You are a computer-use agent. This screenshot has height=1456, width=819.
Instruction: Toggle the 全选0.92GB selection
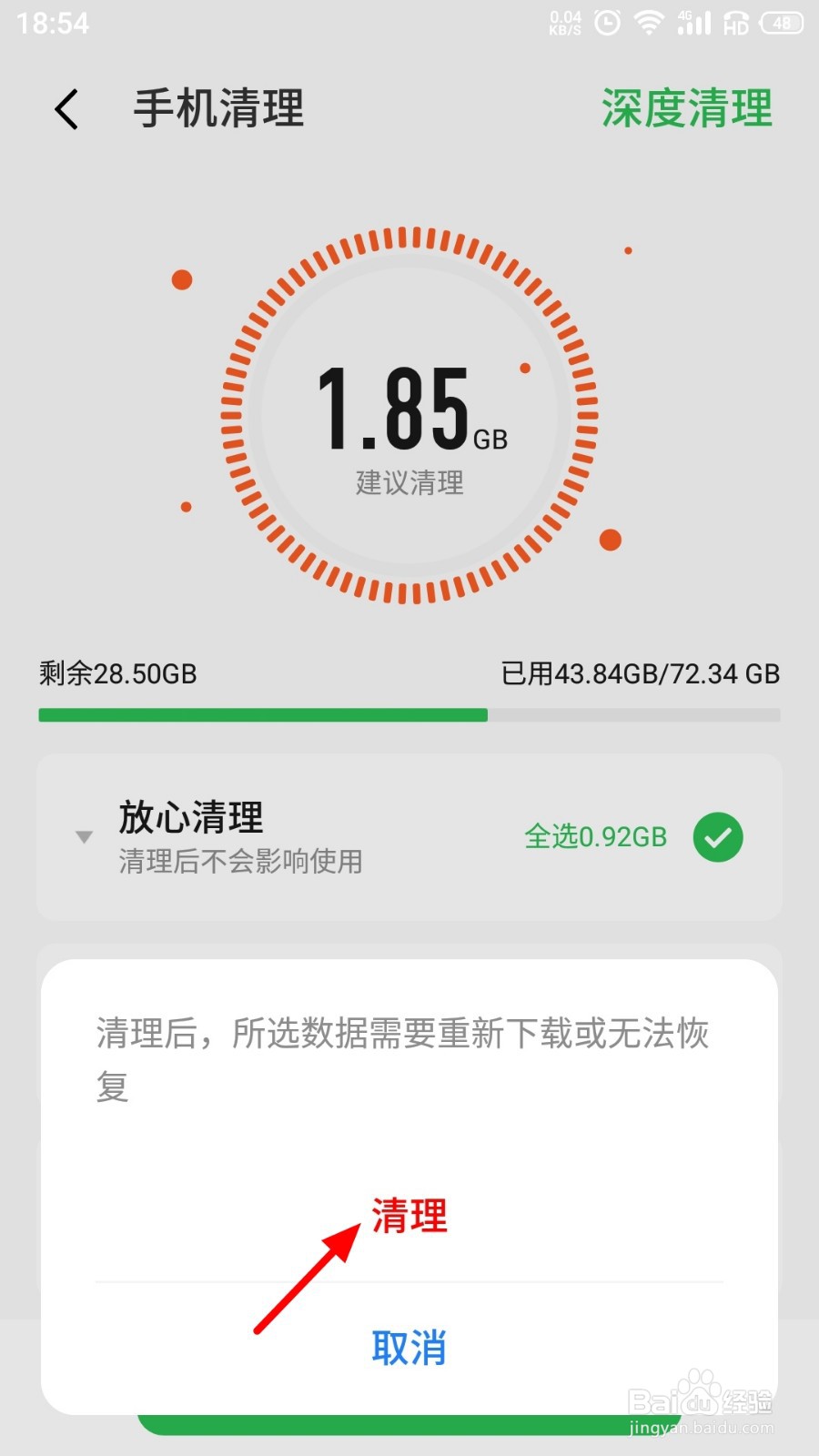click(597, 837)
